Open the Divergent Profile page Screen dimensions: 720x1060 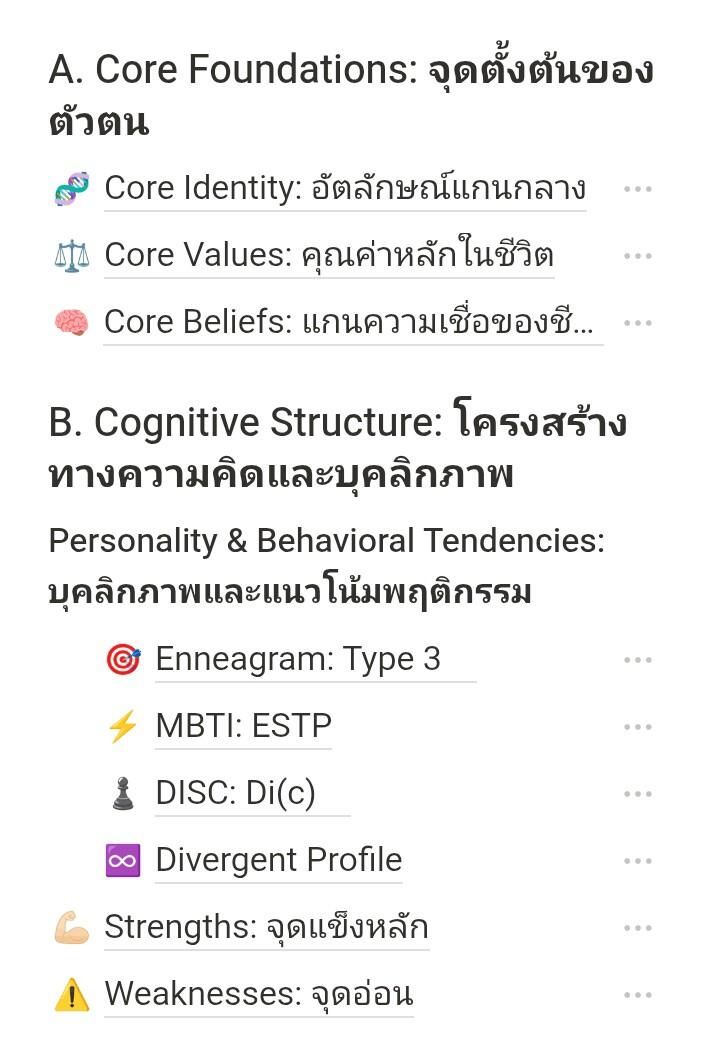pos(278,860)
